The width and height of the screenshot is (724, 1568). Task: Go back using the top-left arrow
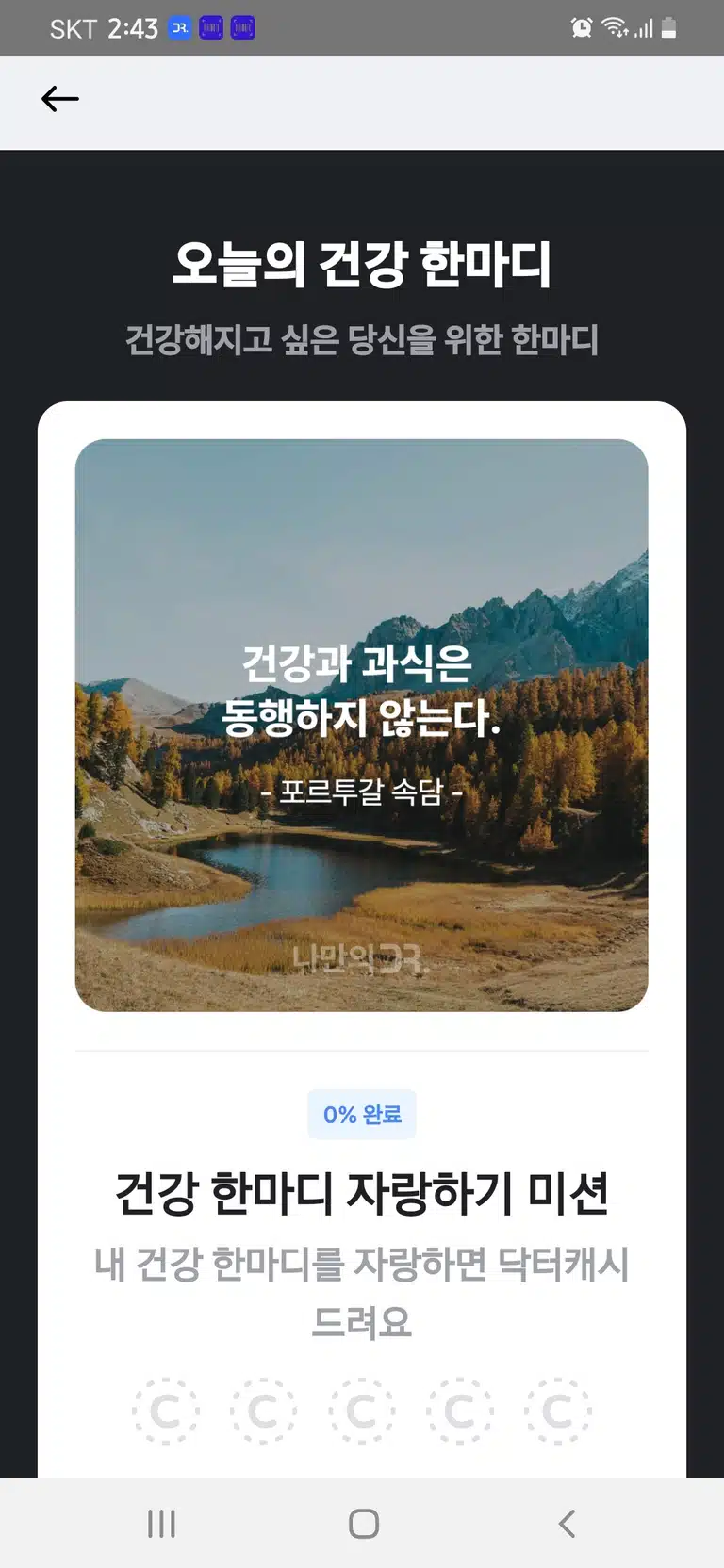[60, 99]
